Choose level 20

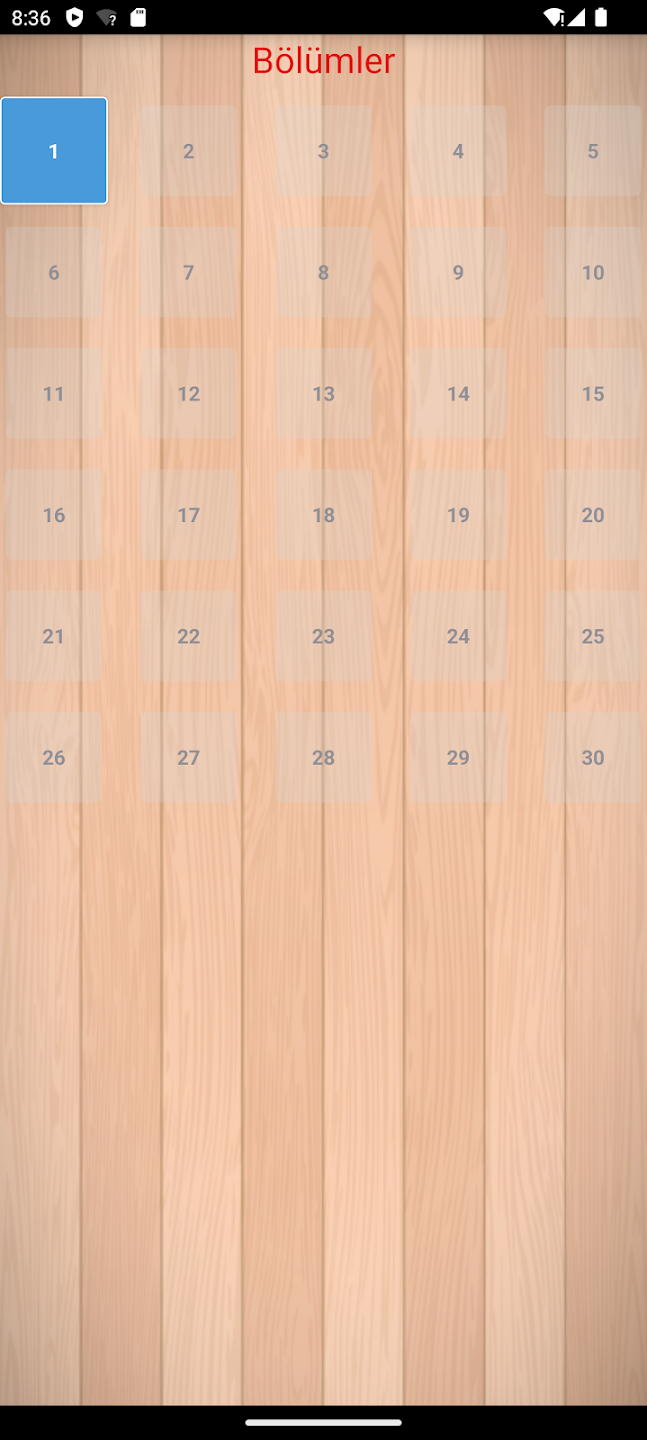tap(593, 515)
